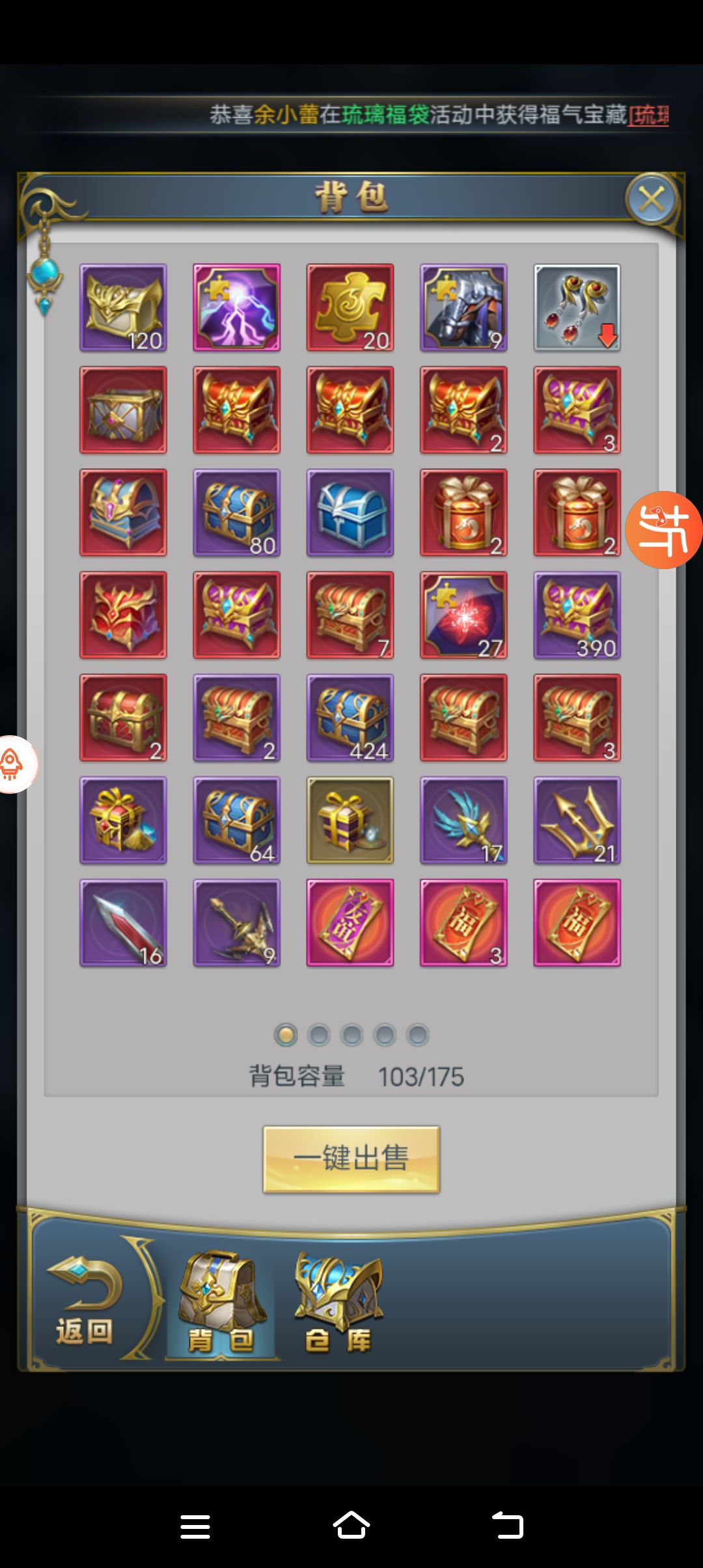This screenshot has width=703, height=1568.
Task: Choose the trident weapon item with count 21
Action: tap(577, 820)
